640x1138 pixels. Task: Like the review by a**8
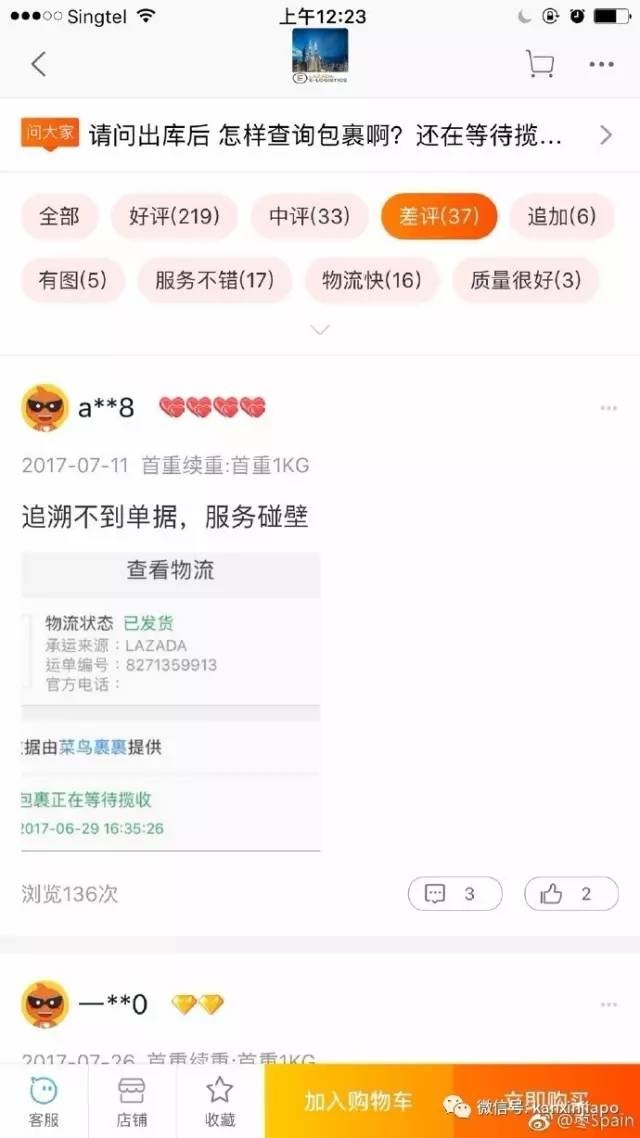click(570, 894)
